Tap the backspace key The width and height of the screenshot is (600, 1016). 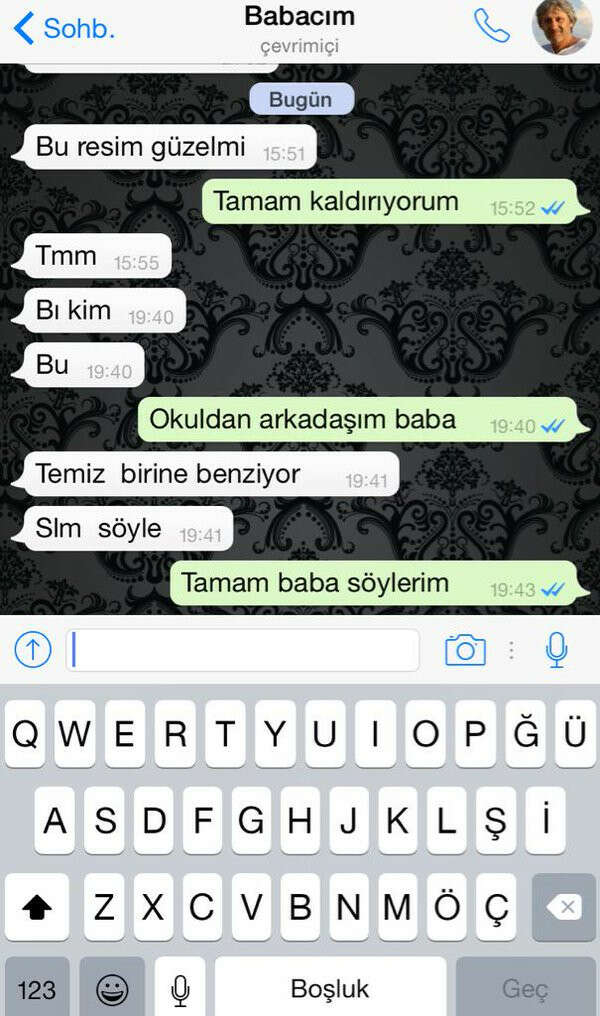pyautogui.click(x=564, y=907)
